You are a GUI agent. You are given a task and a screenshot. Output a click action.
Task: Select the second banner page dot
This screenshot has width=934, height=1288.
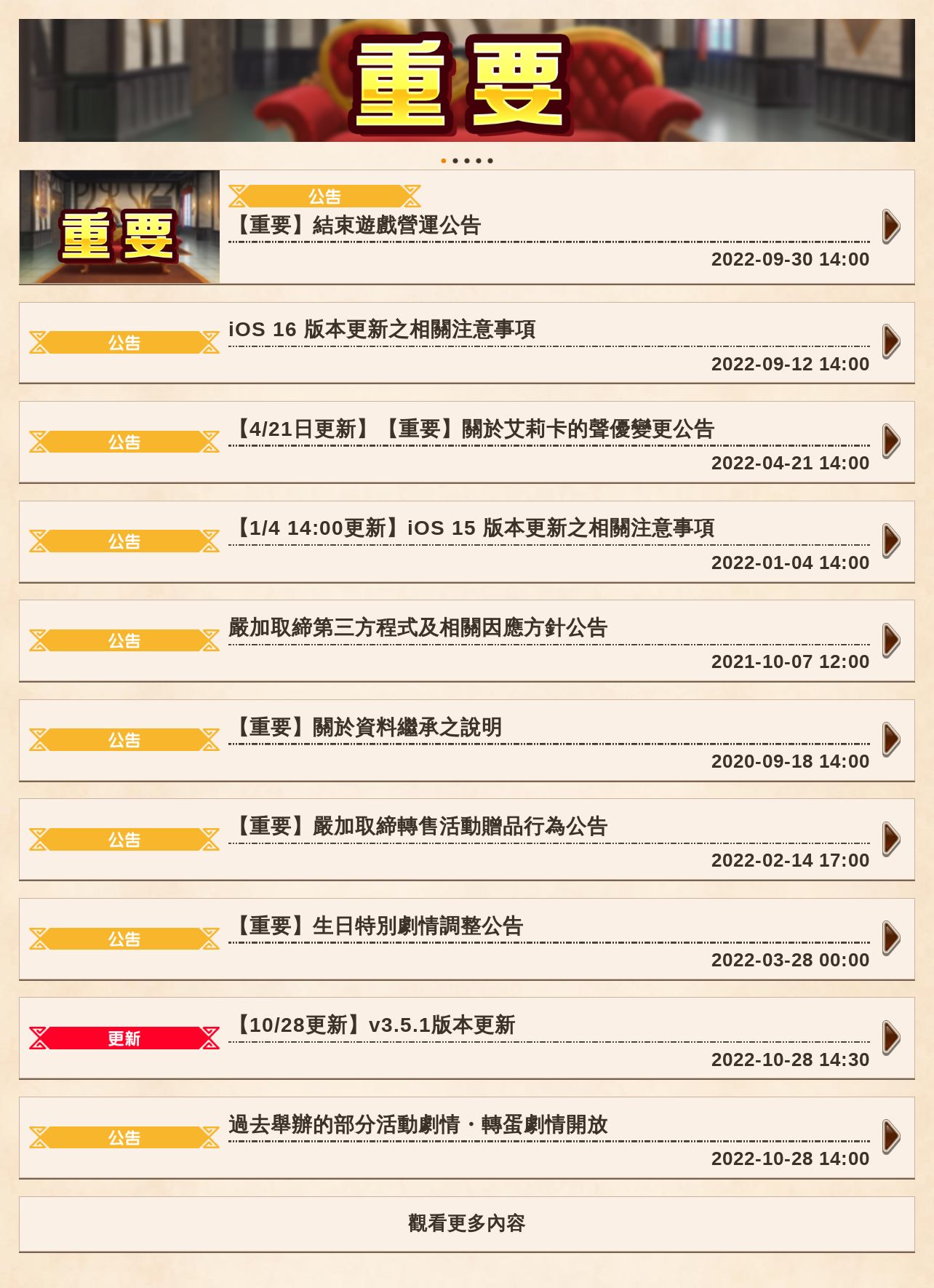(455, 161)
